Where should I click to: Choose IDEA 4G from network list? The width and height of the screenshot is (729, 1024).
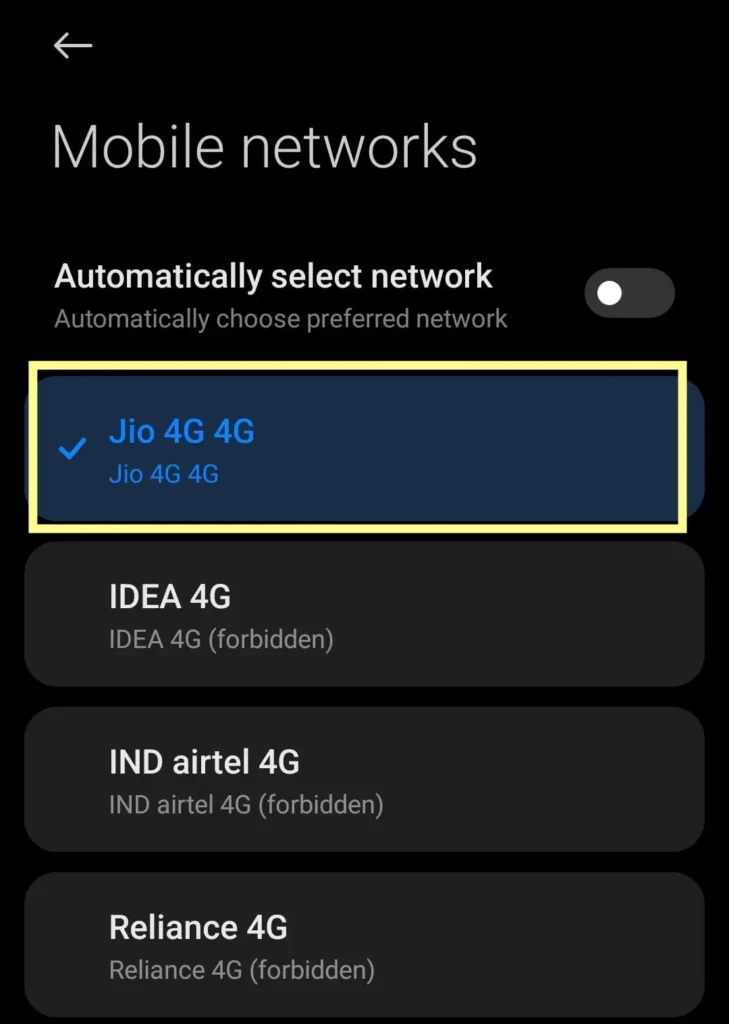(364, 614)
